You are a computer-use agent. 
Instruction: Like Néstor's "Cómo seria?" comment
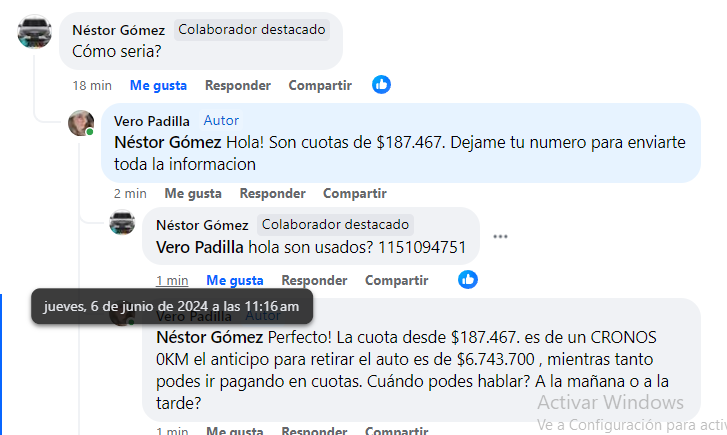pos(158,85)
